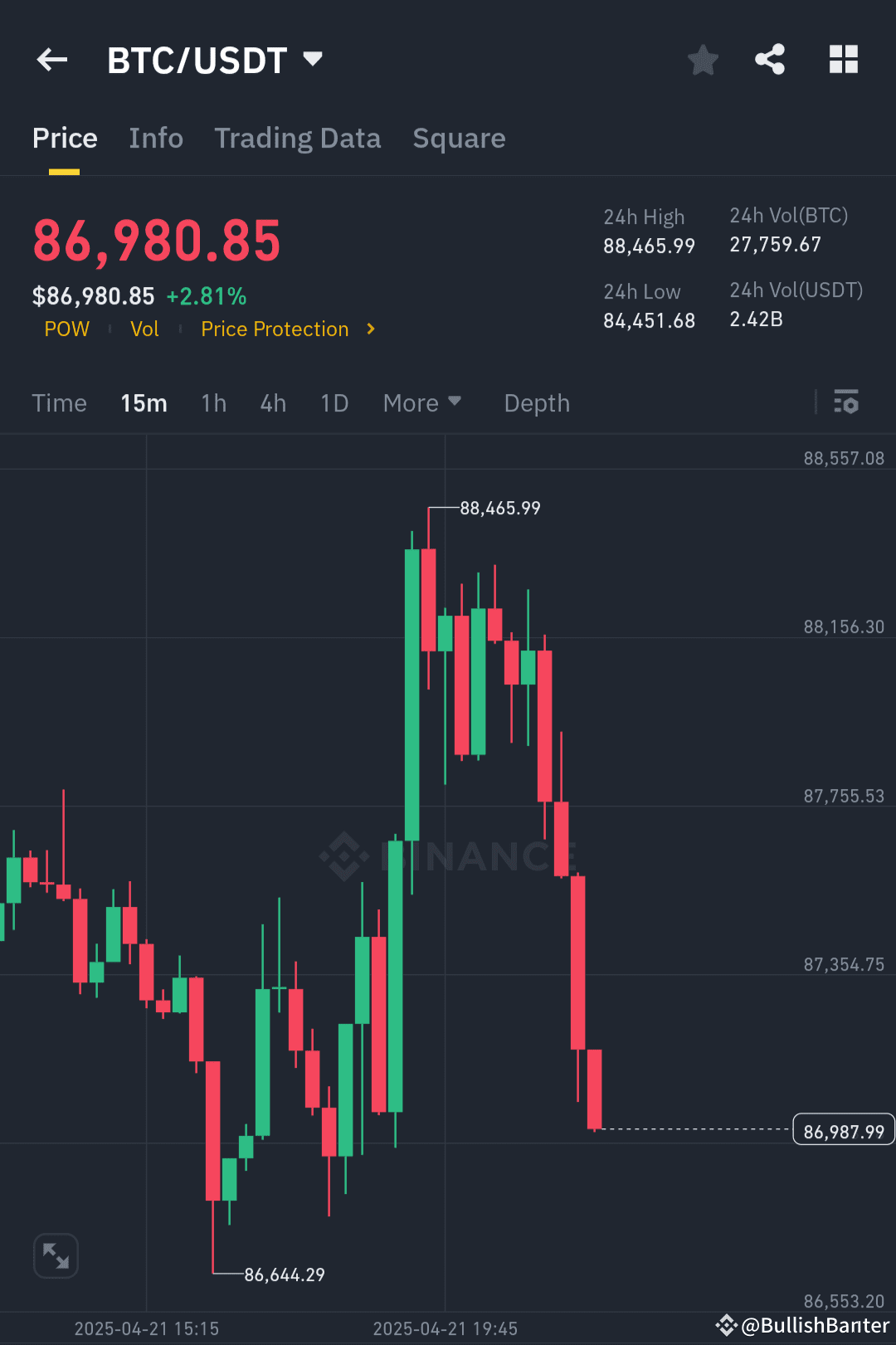Tap the grid layout icon top right
This screenshot has height=1345, width=896.
tap(843, 59)
